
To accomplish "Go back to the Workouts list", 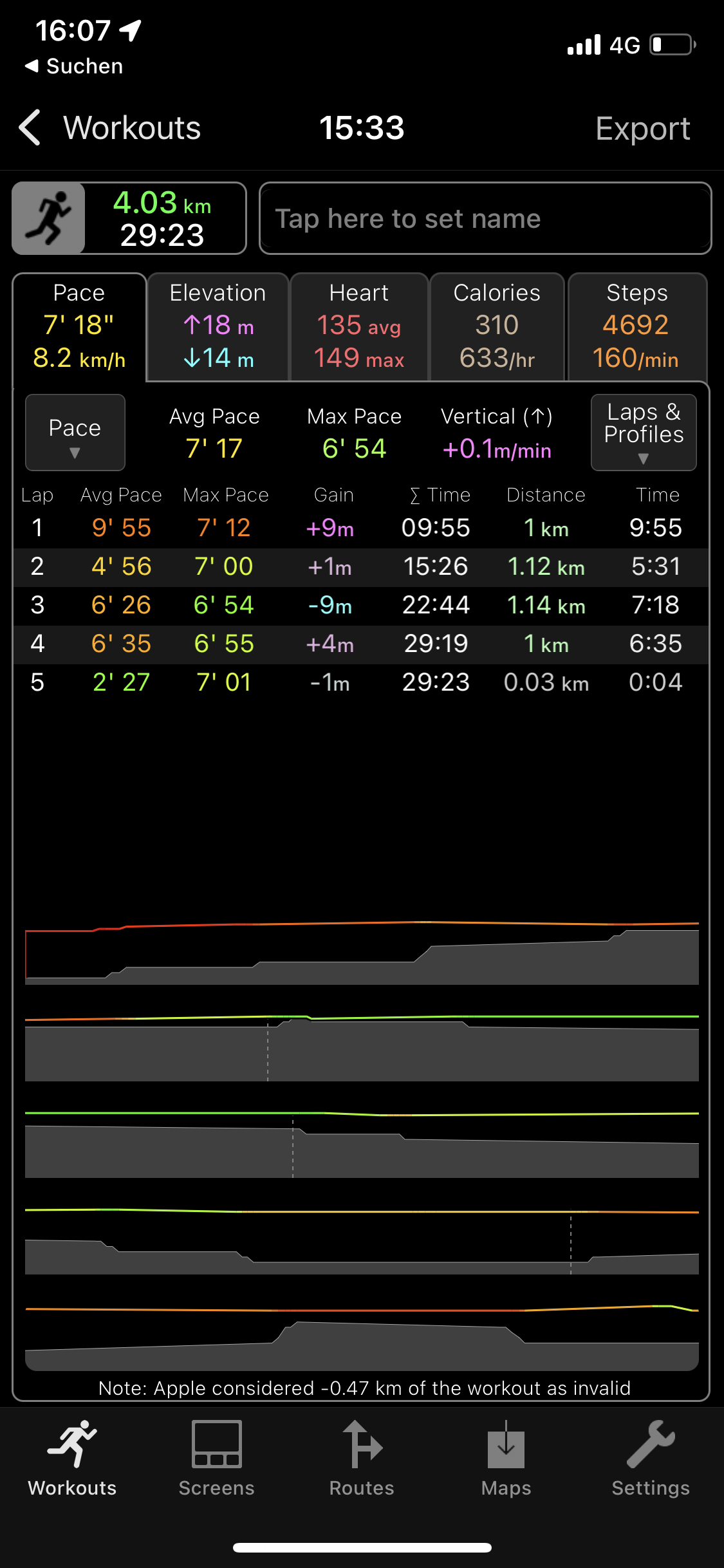I will coord(109,127).
